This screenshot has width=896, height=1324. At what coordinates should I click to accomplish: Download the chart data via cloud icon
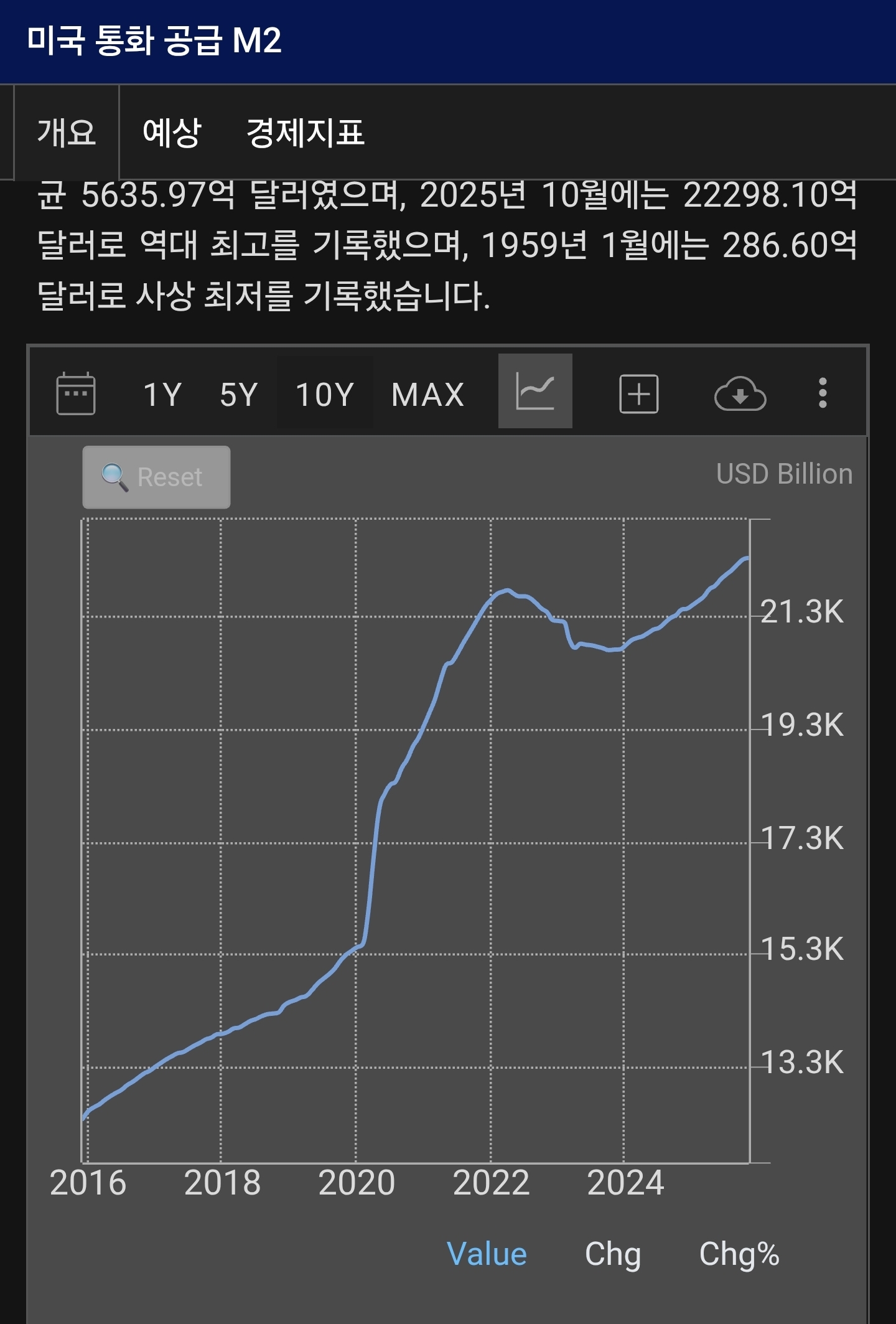click(x=740, y=394)
